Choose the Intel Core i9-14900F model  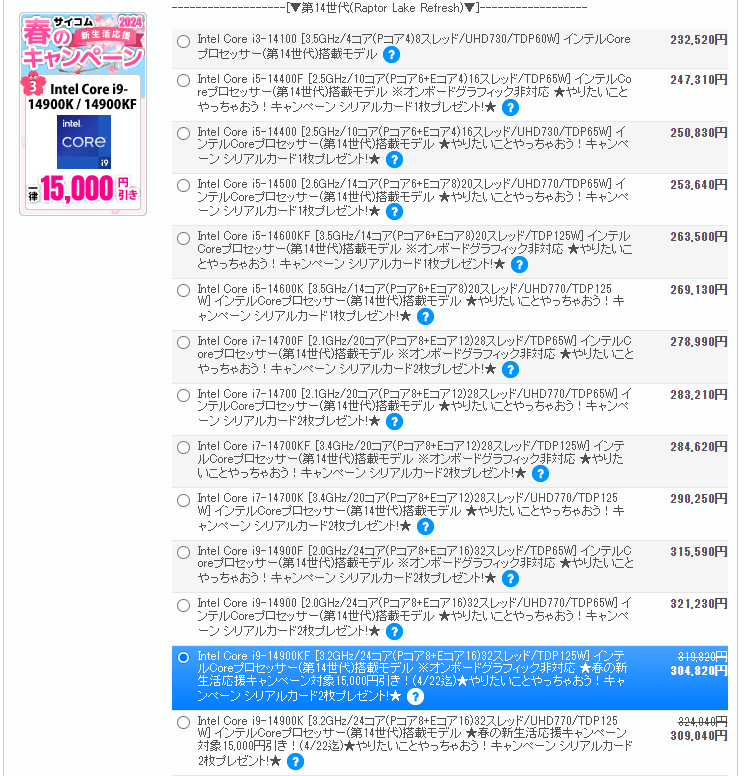pos(183,551)
